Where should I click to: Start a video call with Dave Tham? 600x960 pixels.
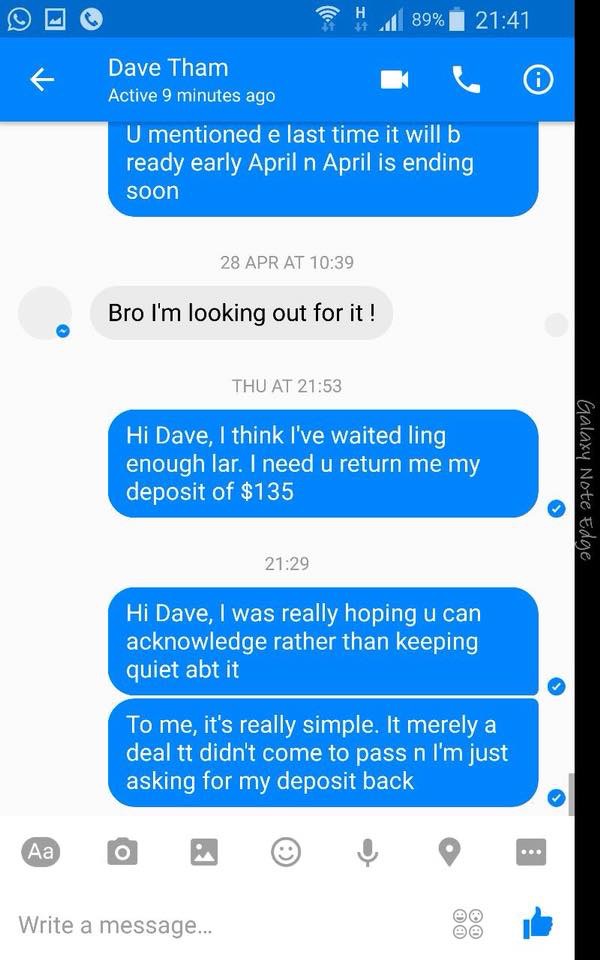[394, 81]
